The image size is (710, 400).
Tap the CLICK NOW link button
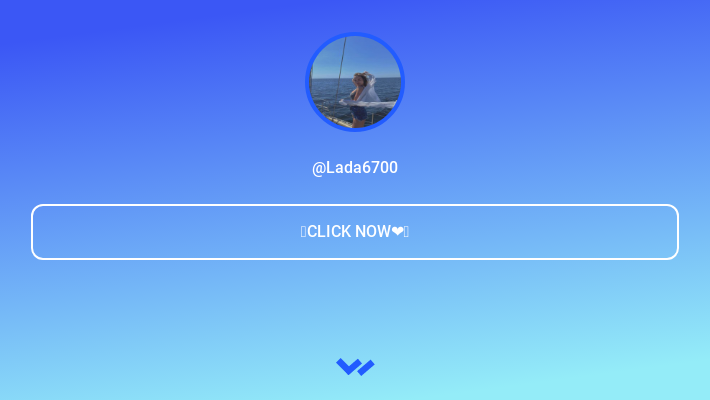click(355, 232)
